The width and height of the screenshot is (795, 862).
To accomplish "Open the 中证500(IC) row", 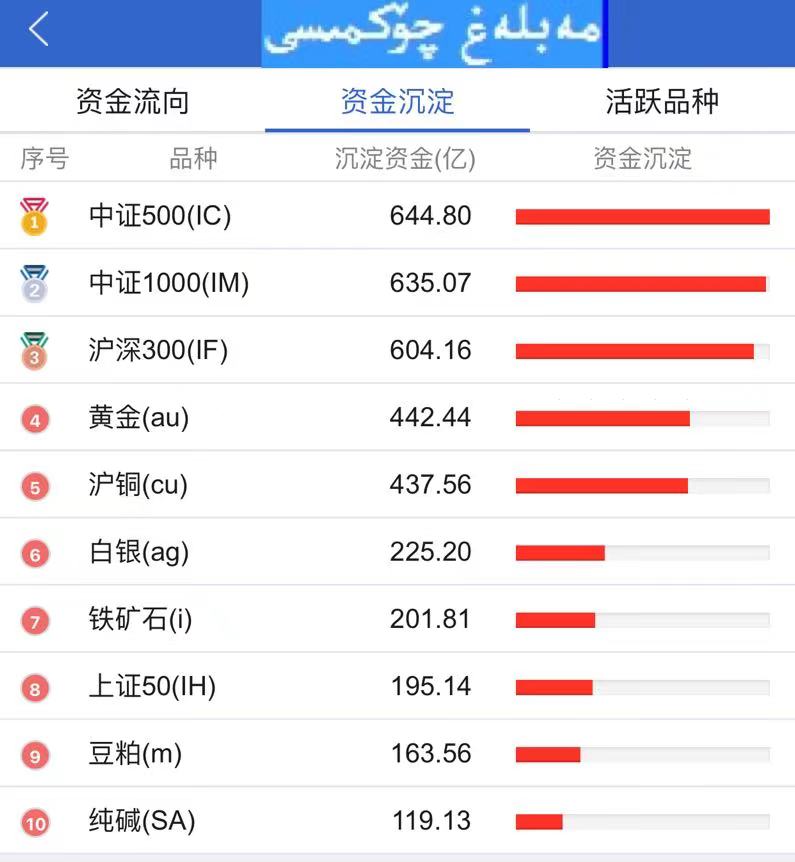I will point(160,216).
